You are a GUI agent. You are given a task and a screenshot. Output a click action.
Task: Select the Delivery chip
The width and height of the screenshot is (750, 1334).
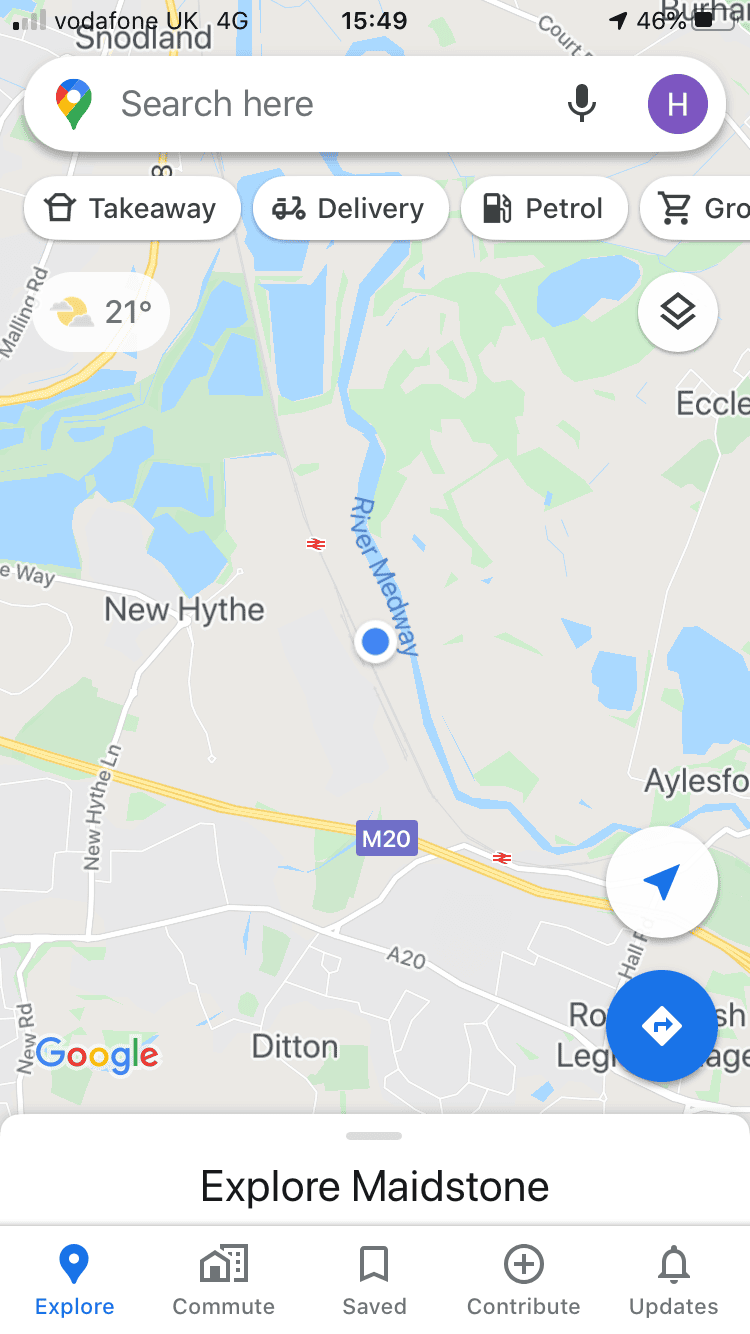351,208
